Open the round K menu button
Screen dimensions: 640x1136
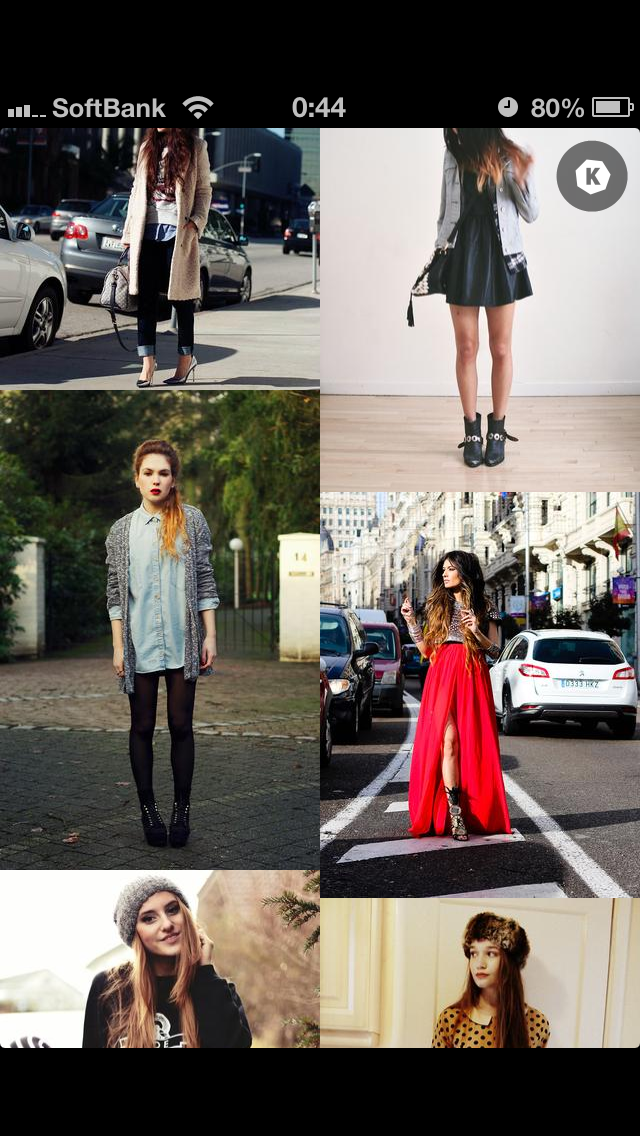click(x=592, y=176)
